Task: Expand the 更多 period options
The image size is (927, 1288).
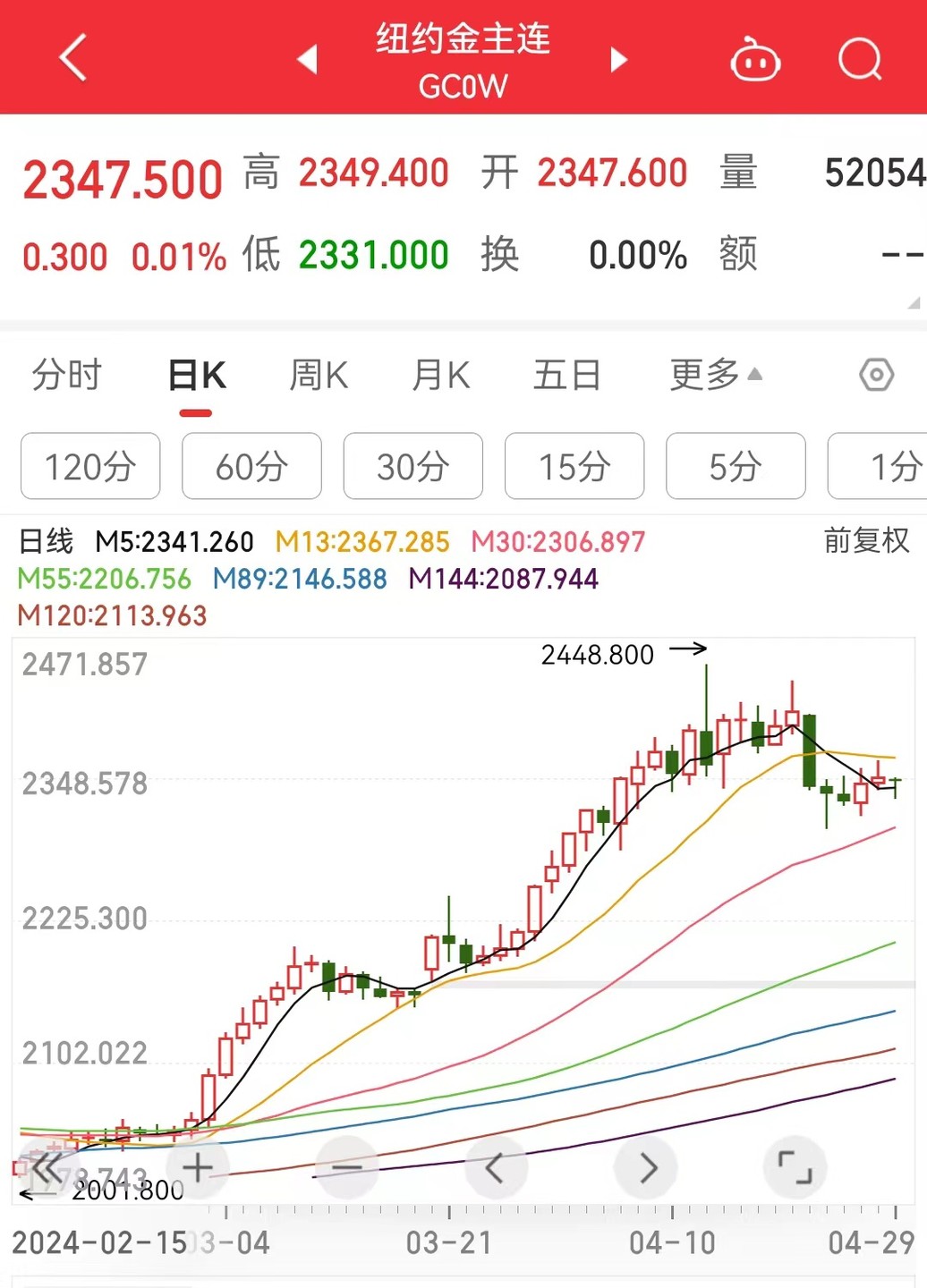Action: (x=715, y=375)
